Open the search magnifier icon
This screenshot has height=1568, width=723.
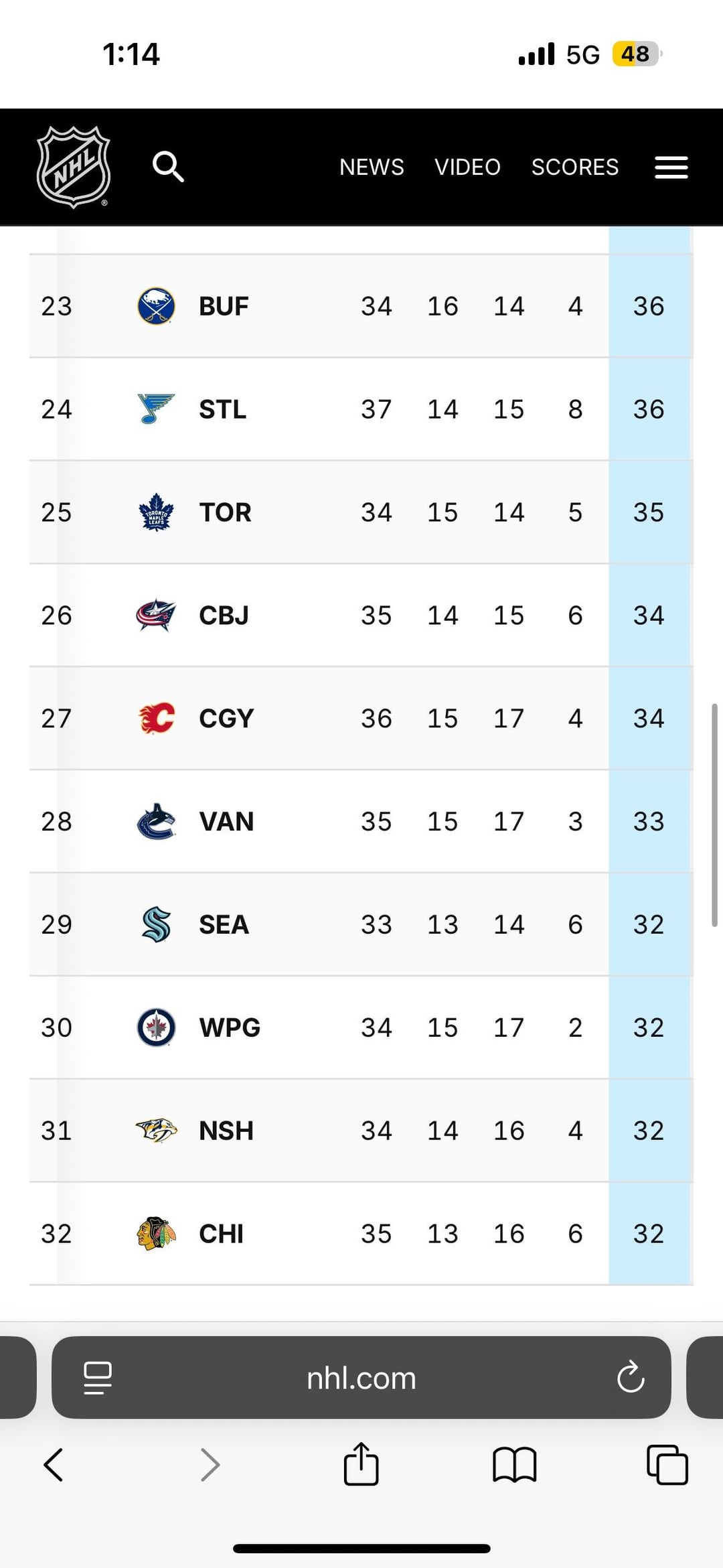pyautogui.click(x=167, y=166)
